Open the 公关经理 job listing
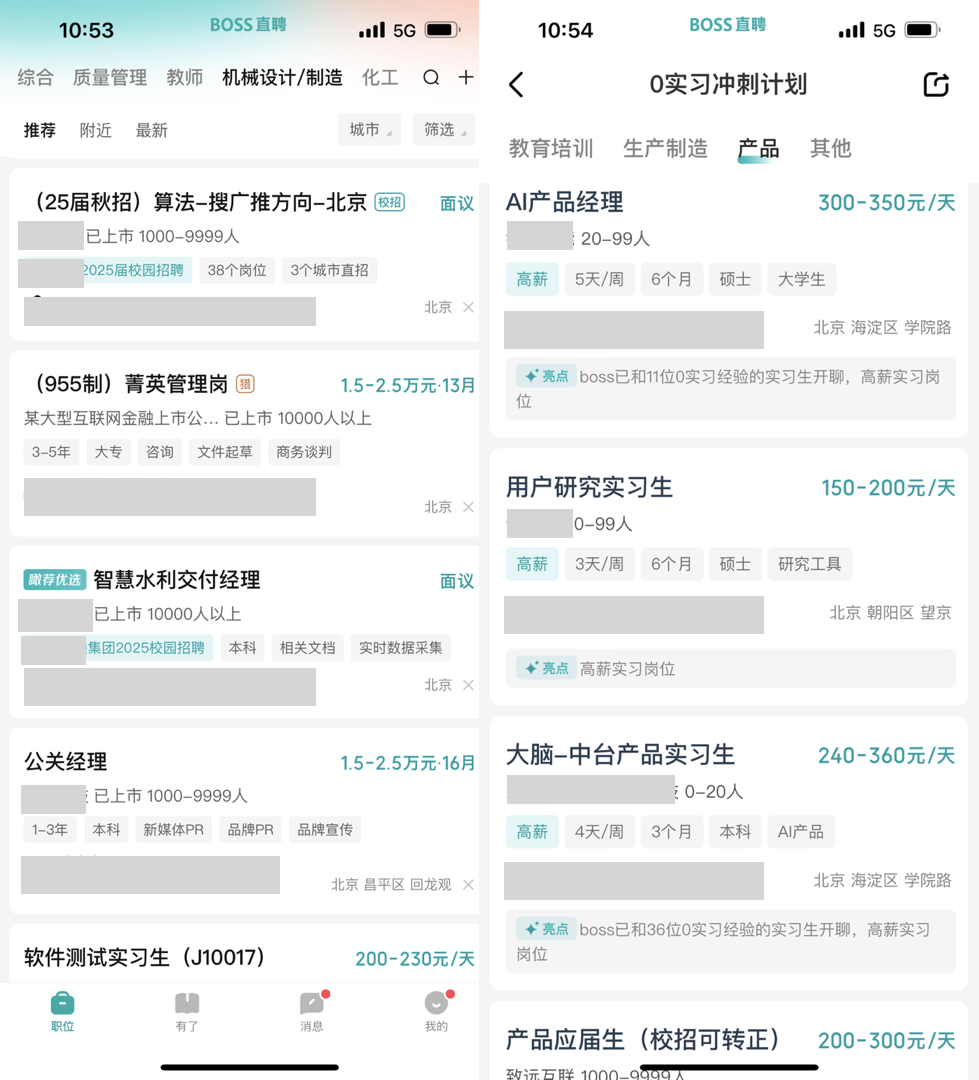The image size is (979, 1080). (x=66, y=762)
